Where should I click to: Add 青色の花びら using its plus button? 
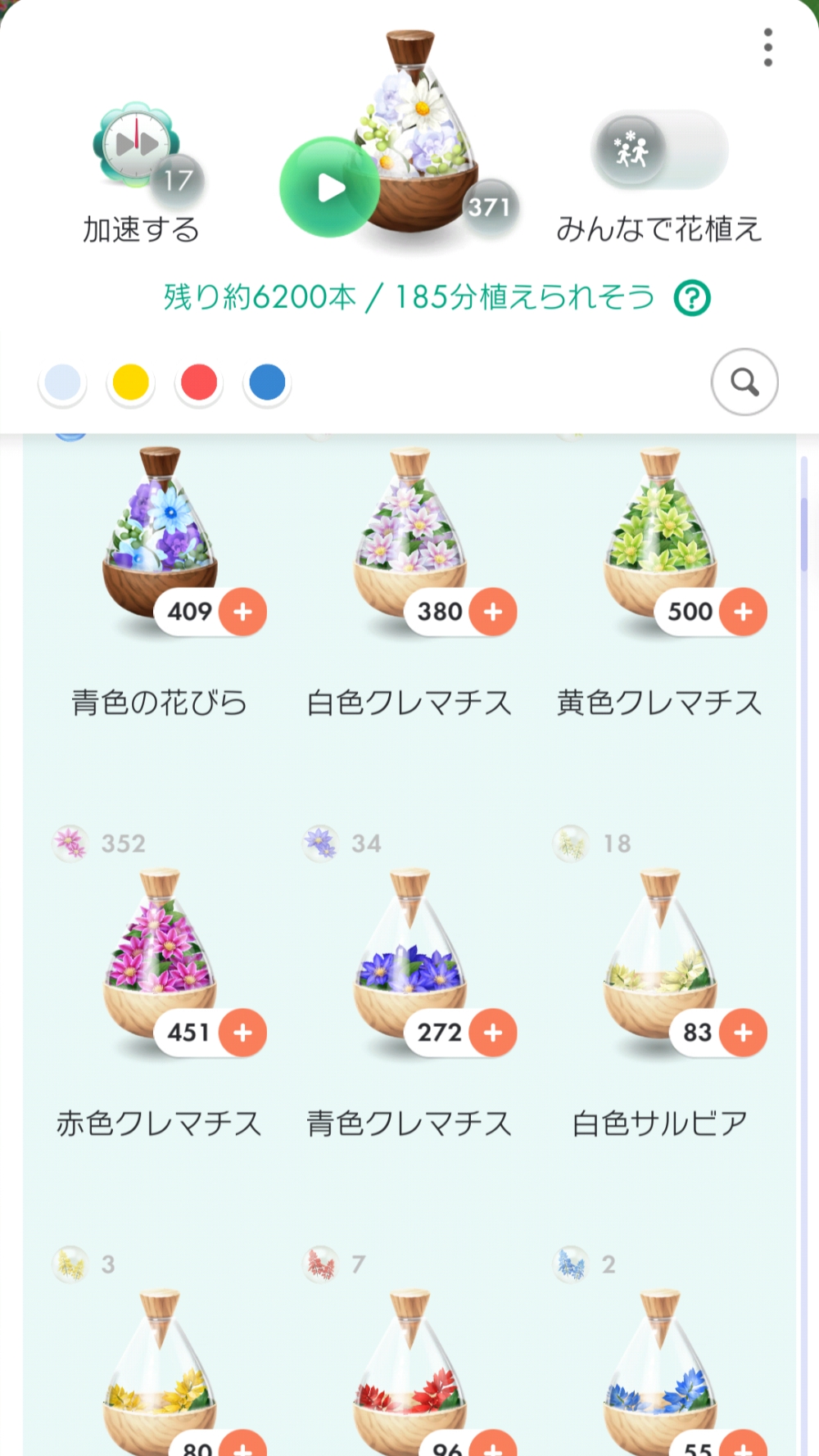pyautogui.click(x=243, y=612)
